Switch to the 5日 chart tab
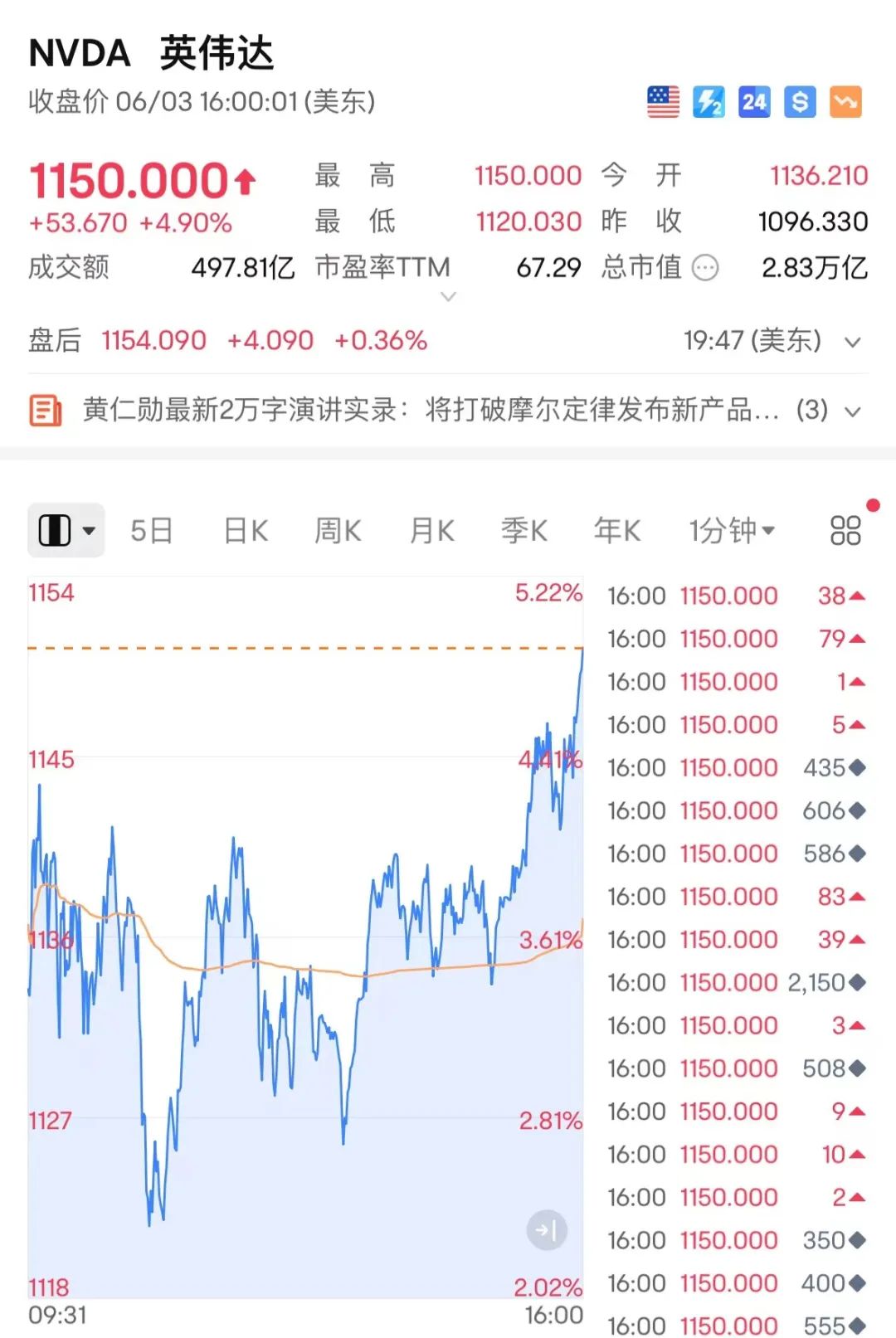 pos(152,530)
